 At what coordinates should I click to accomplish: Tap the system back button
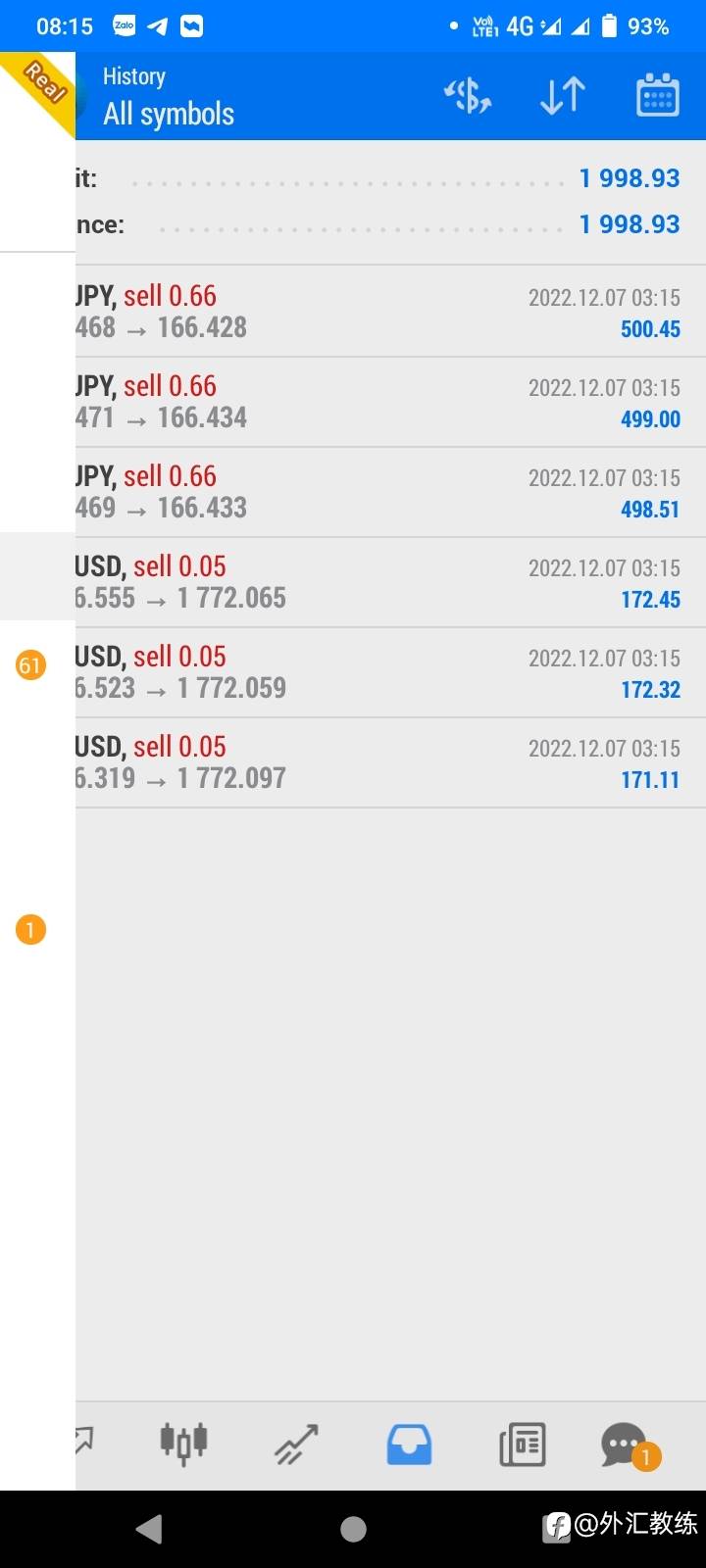pos(149,1529)
